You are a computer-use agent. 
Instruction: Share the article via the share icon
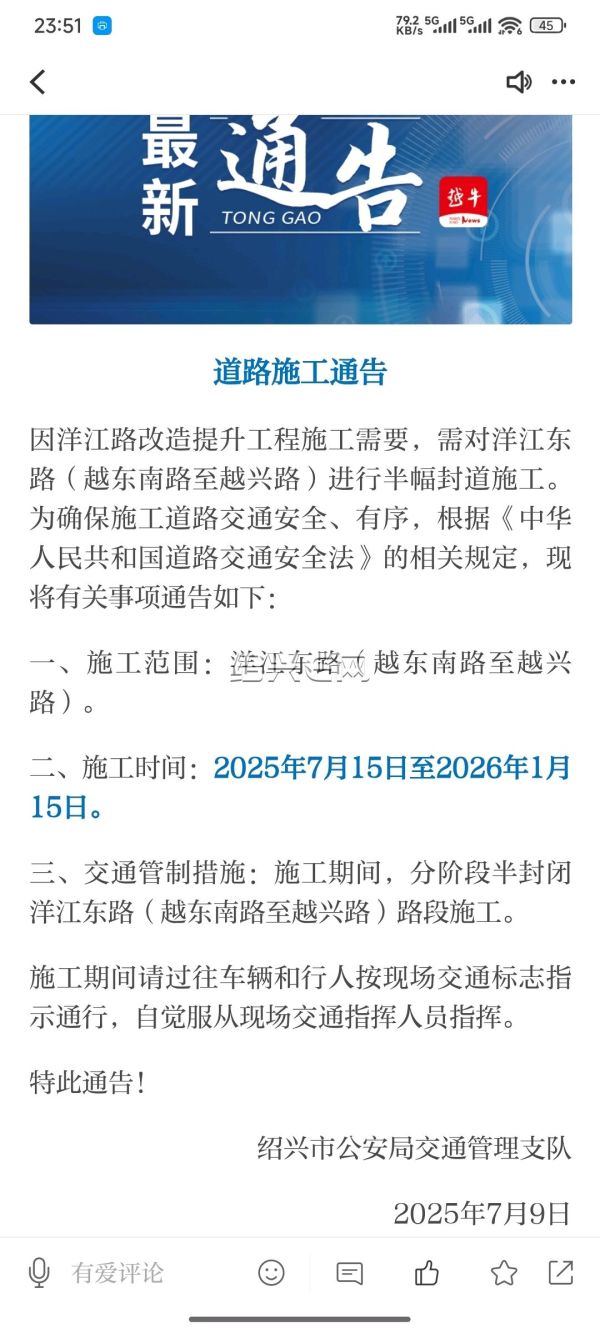[561, 1272]
